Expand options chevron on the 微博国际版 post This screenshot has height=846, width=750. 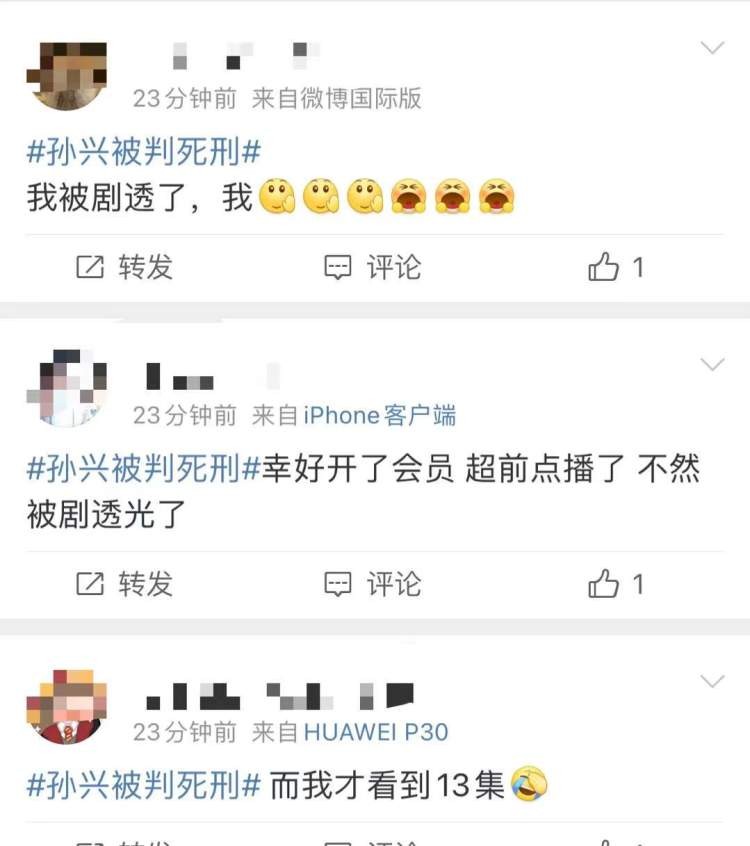pos(712,48)
